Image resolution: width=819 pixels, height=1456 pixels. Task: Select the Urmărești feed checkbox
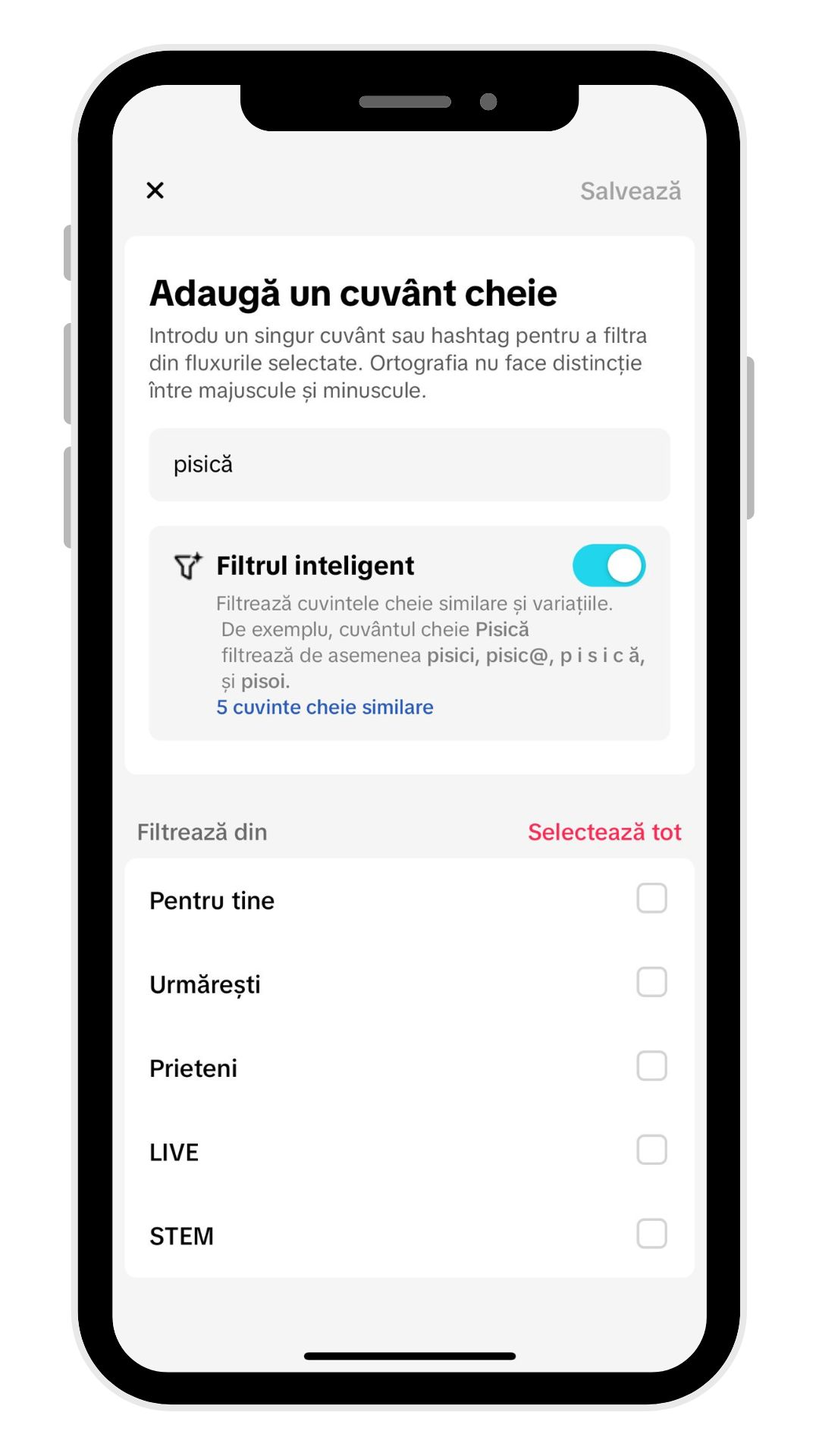click(x=651, y=983)
